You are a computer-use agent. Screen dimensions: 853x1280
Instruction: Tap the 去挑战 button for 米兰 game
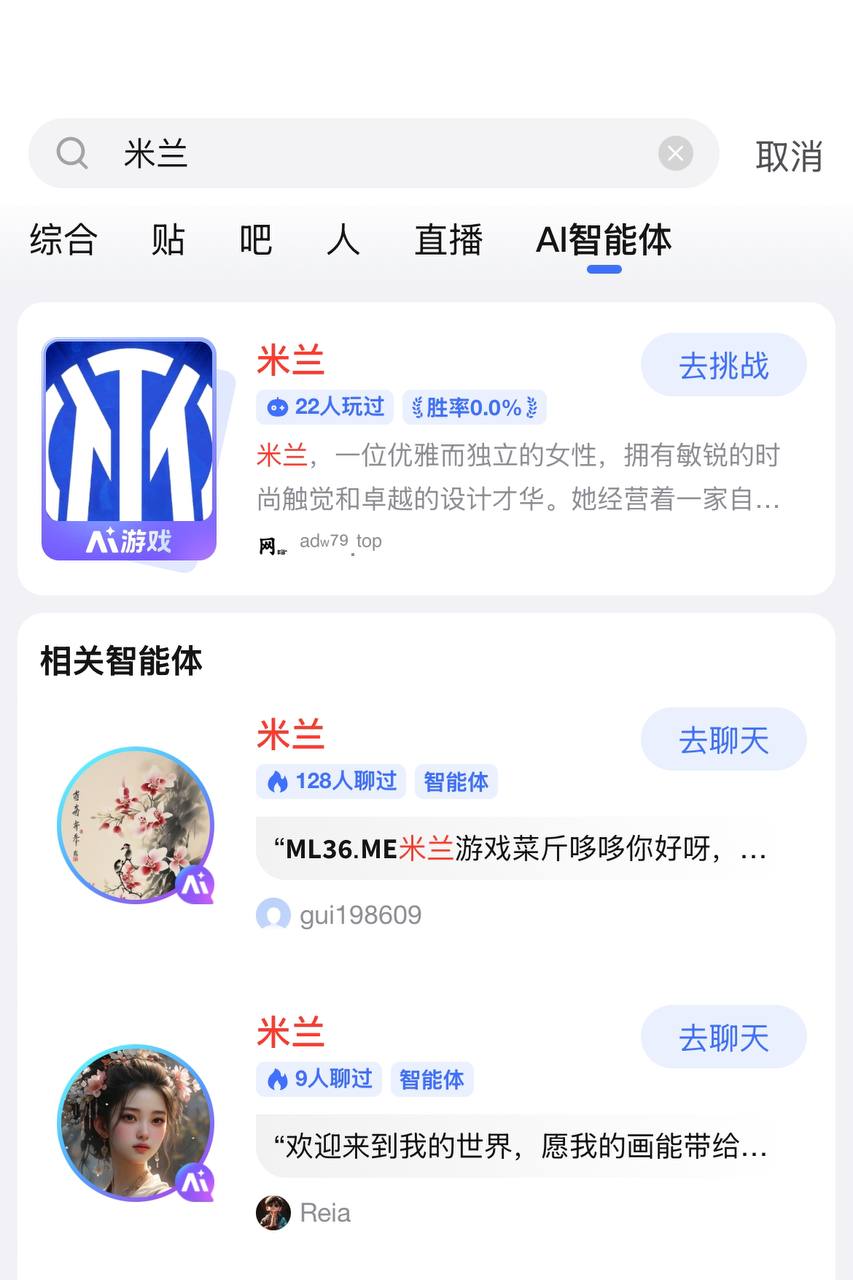point(723,365)
